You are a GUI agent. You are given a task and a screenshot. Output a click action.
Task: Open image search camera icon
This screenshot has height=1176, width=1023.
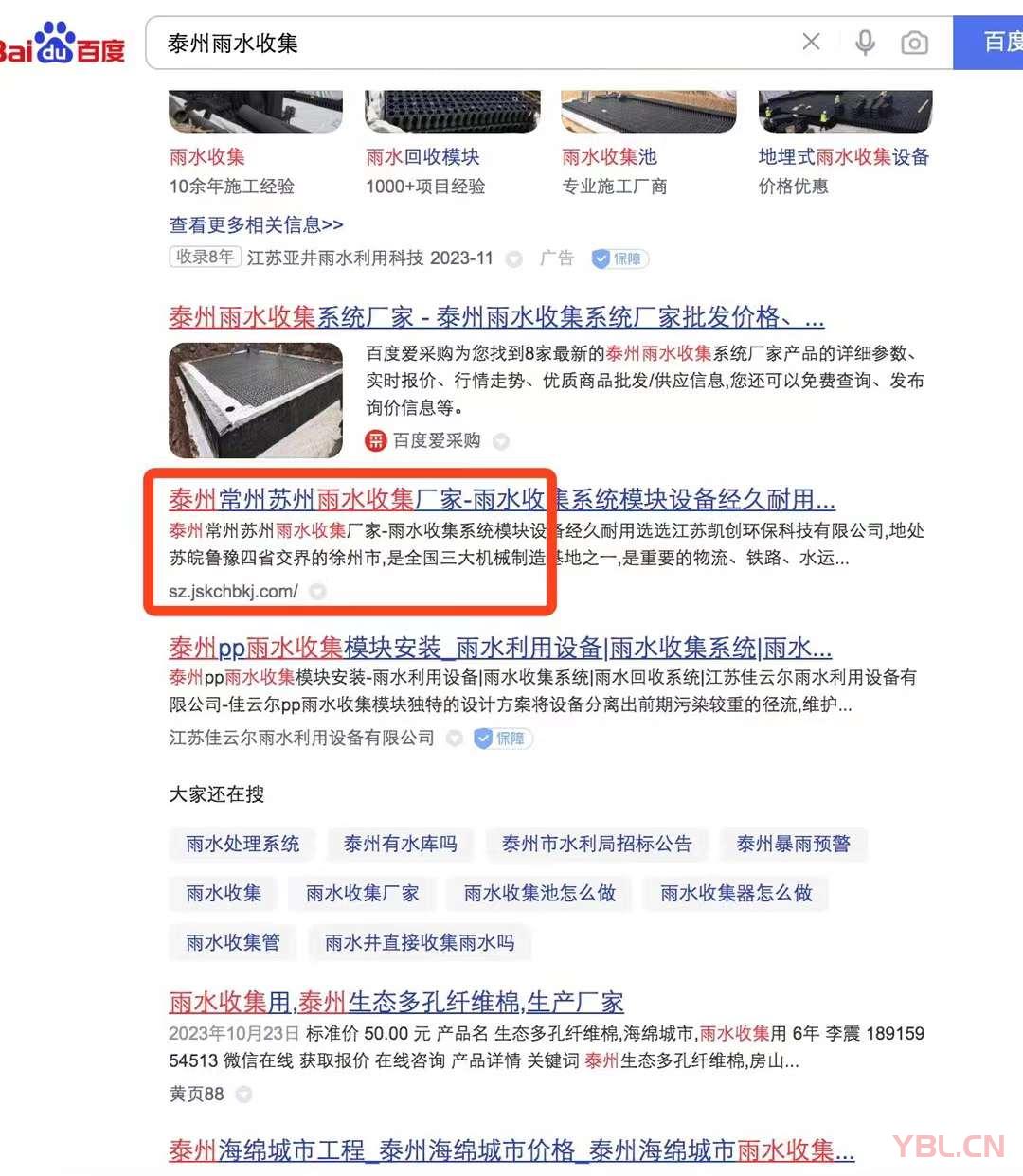pos(914,43)
